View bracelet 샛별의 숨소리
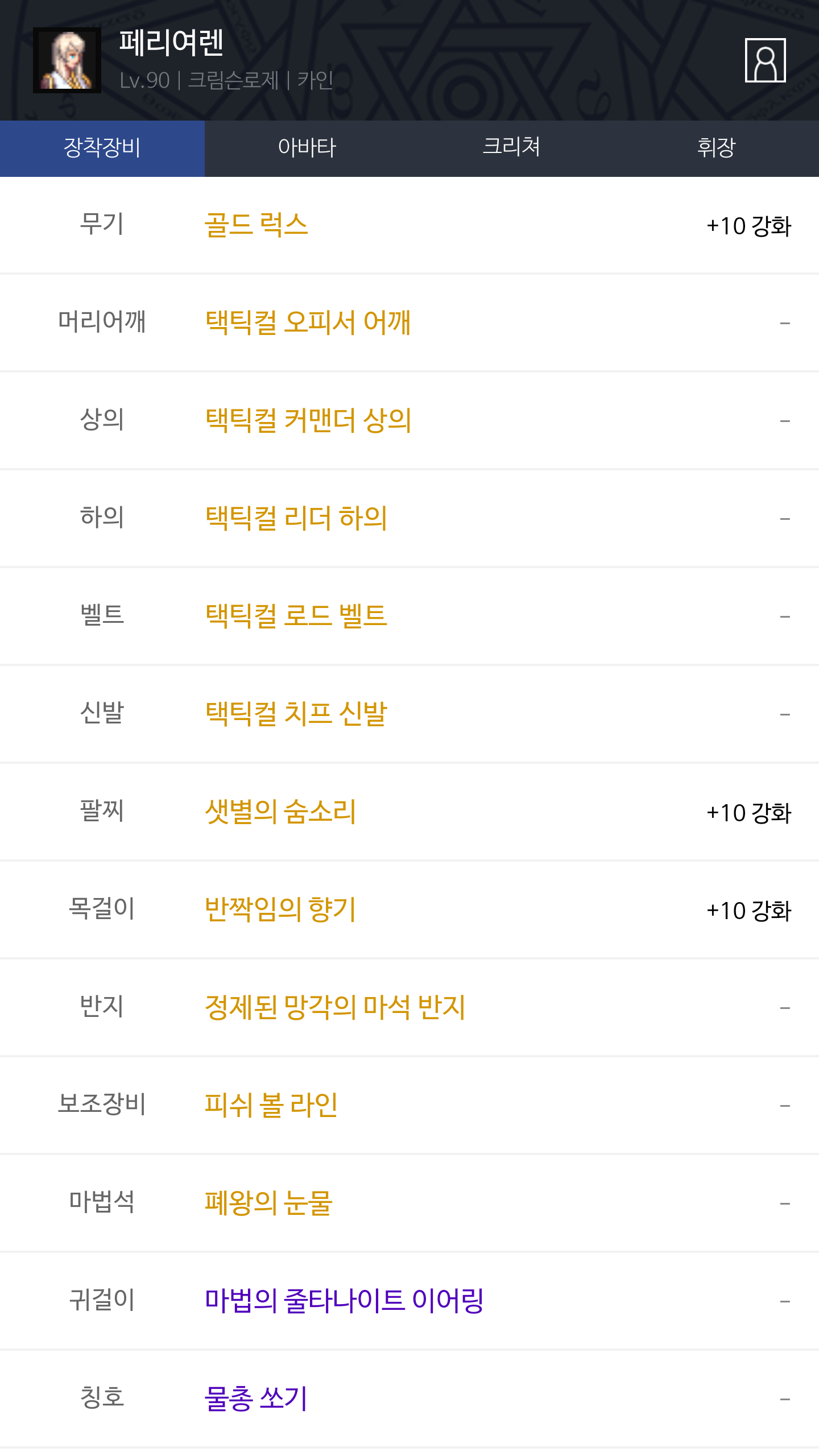 [280, 812]
